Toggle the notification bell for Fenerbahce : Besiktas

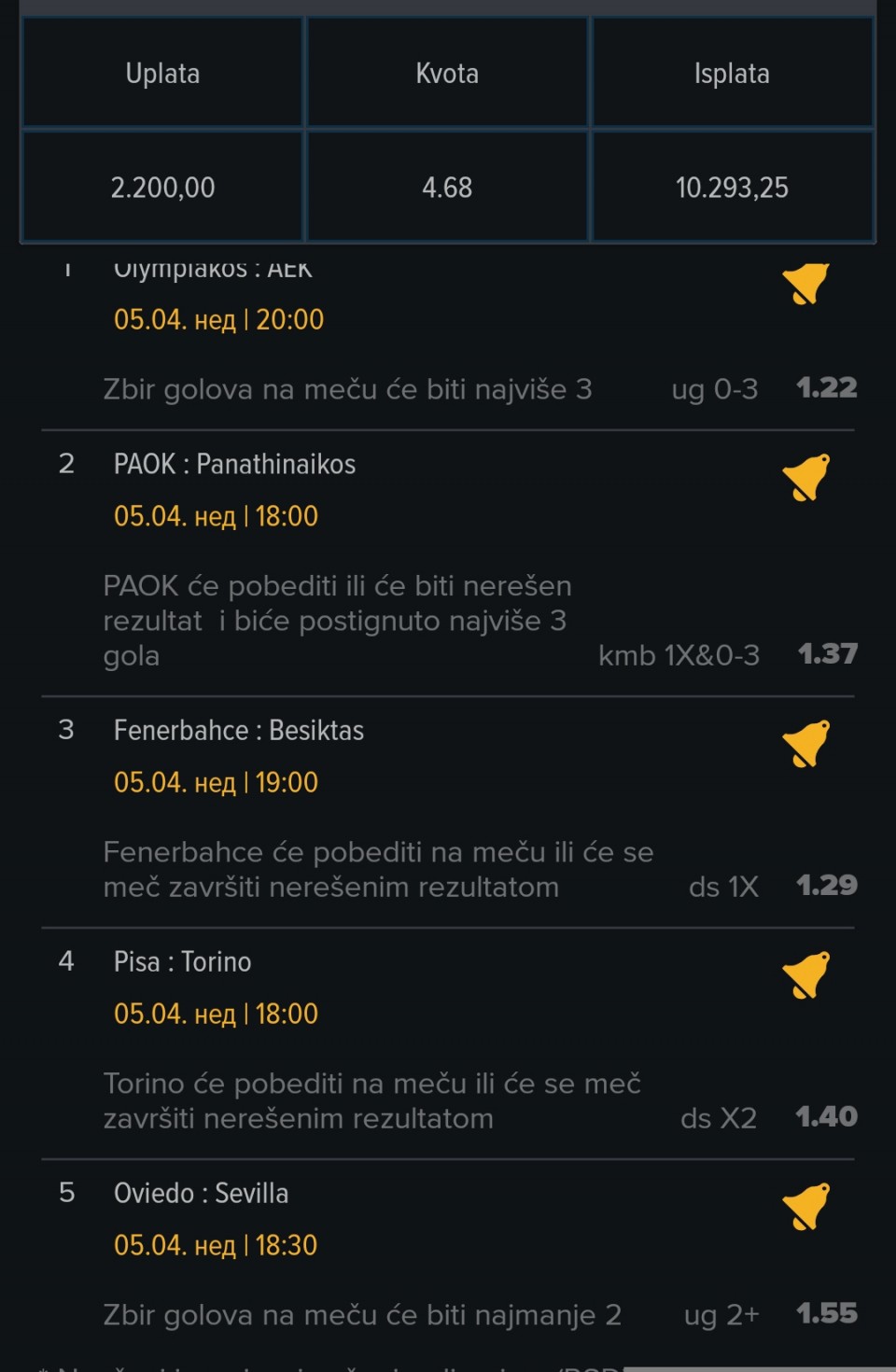pyautogui.click(x=805, y=744)
